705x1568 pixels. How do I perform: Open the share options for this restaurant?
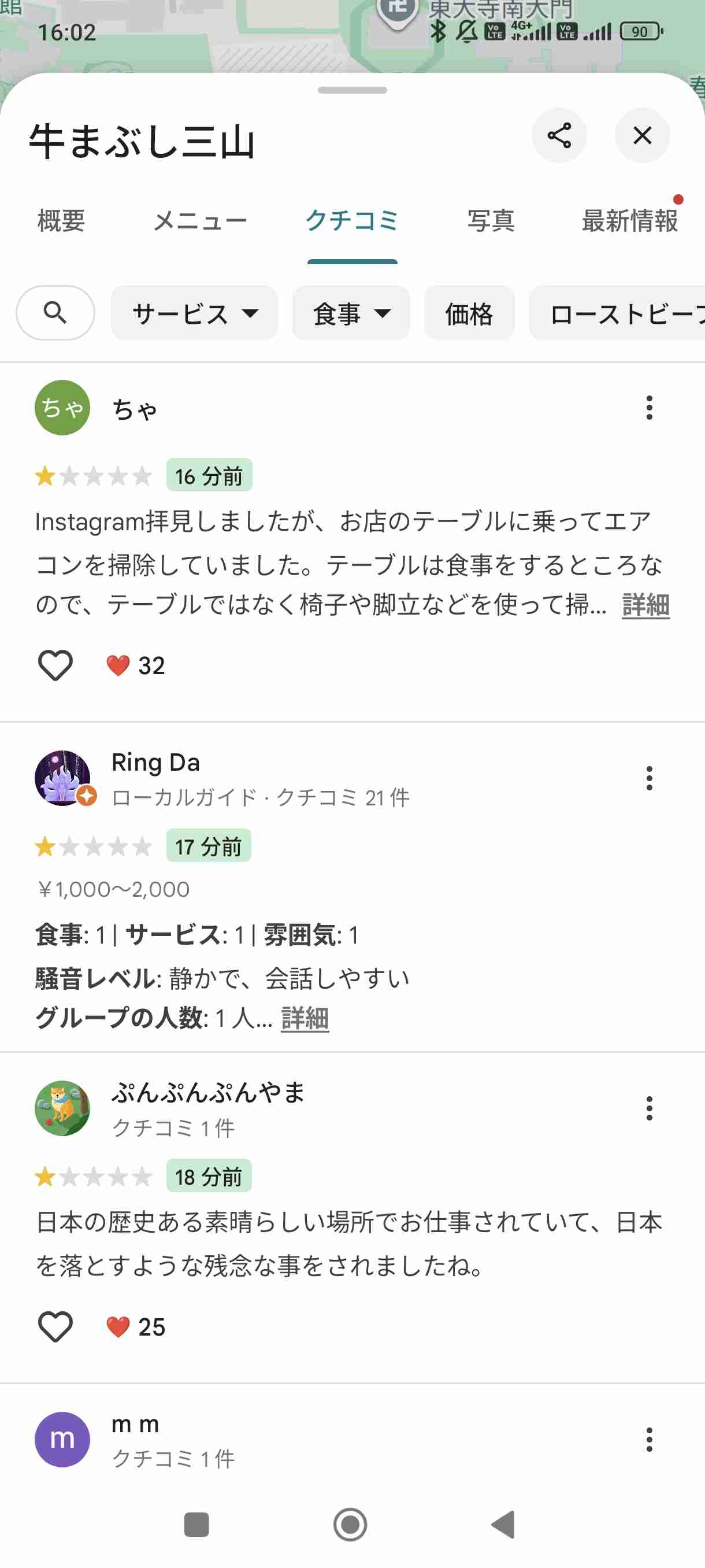(559, 136)
